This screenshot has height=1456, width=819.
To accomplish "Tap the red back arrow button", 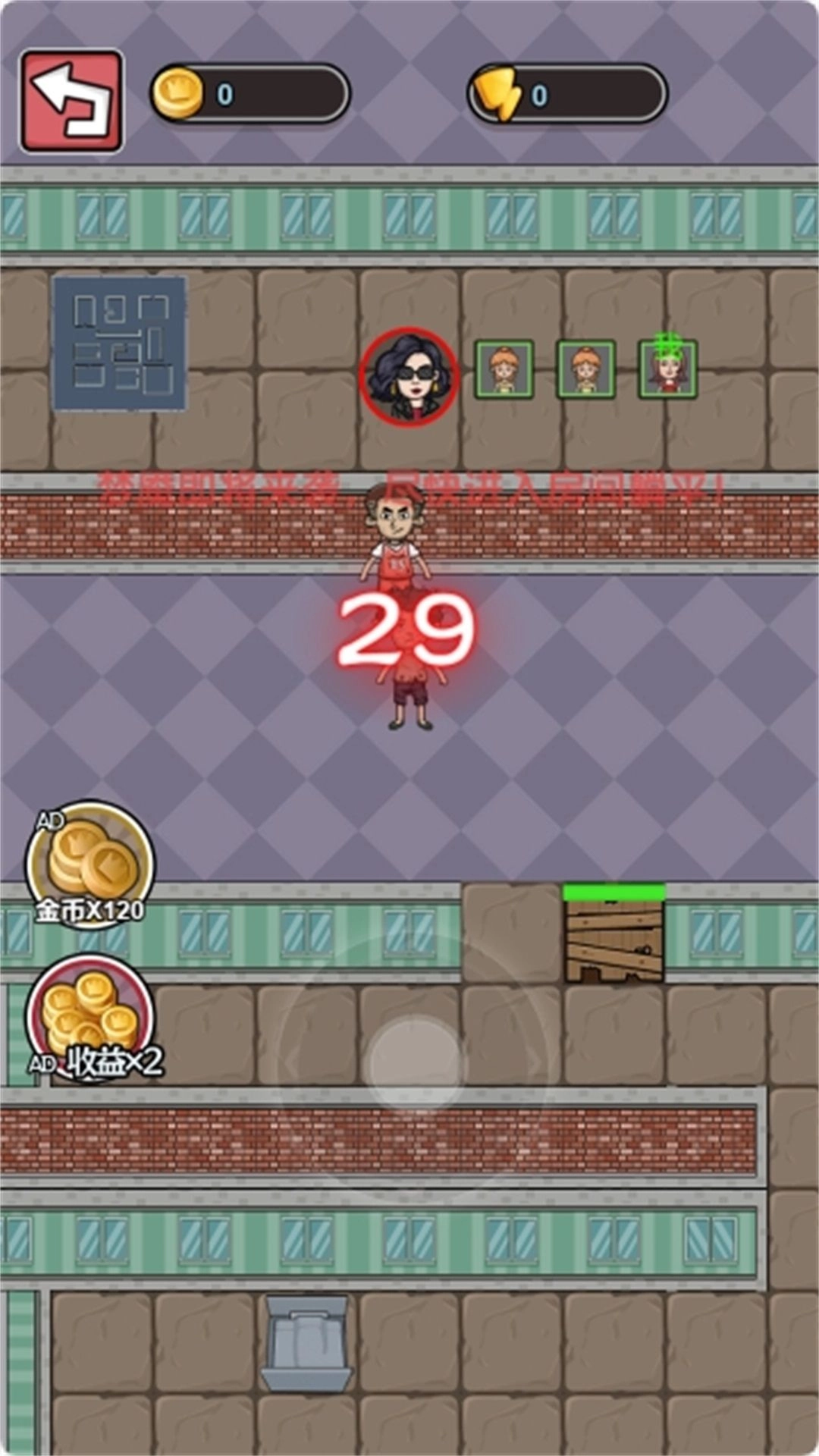I will coord(71,101).
